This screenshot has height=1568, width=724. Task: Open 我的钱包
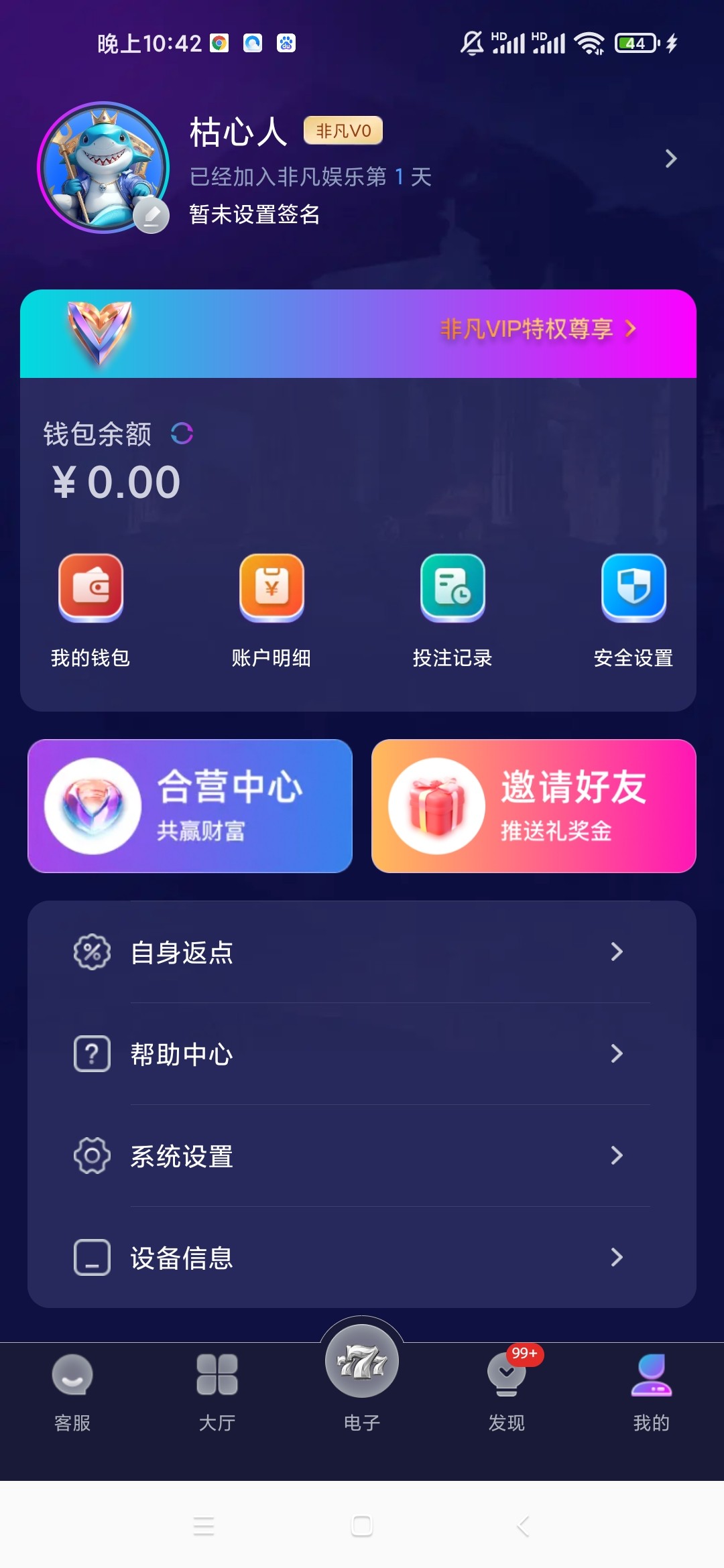pos(90,610)
